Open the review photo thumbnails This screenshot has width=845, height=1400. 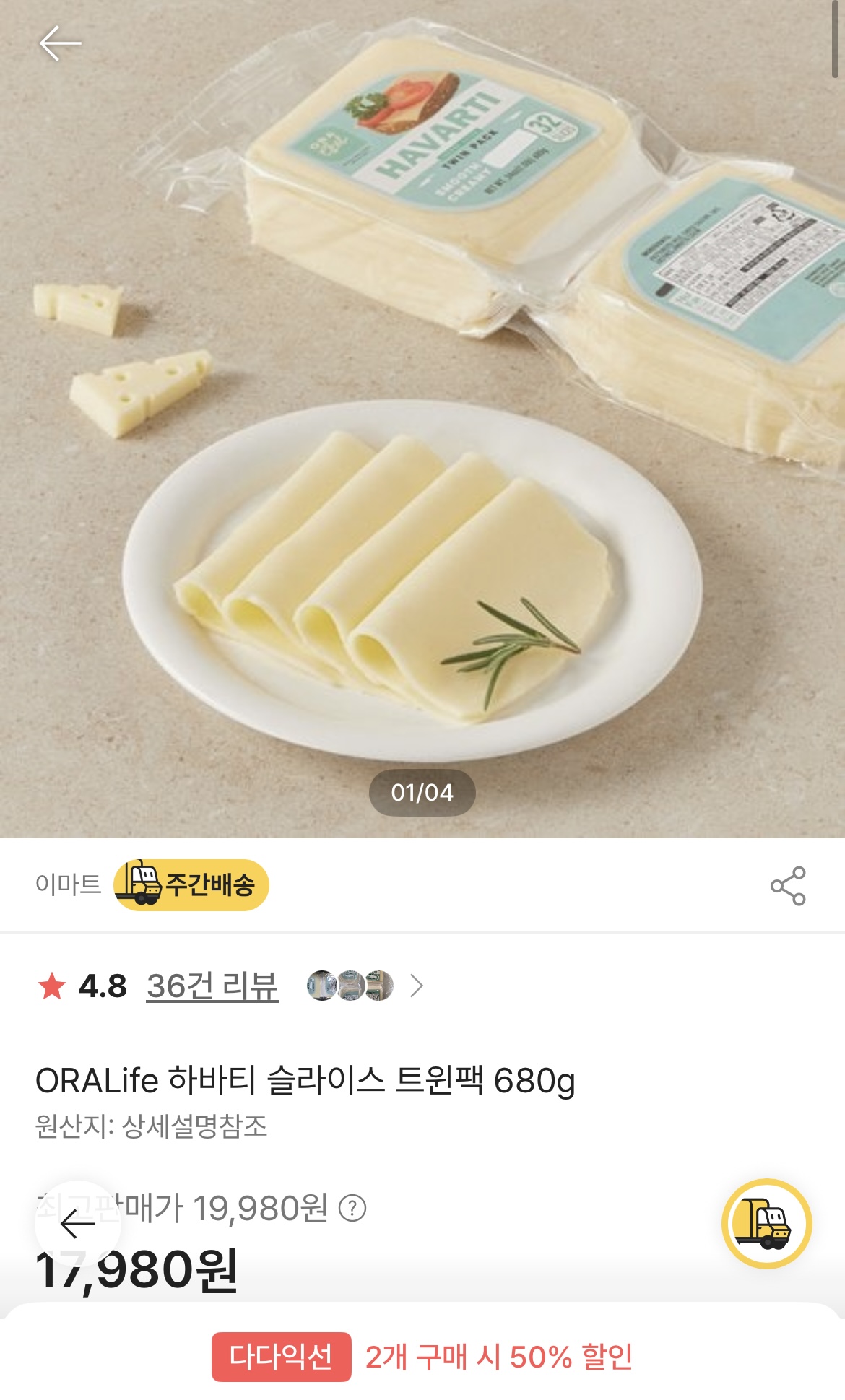pyautogui.click(x=350, y=986)
